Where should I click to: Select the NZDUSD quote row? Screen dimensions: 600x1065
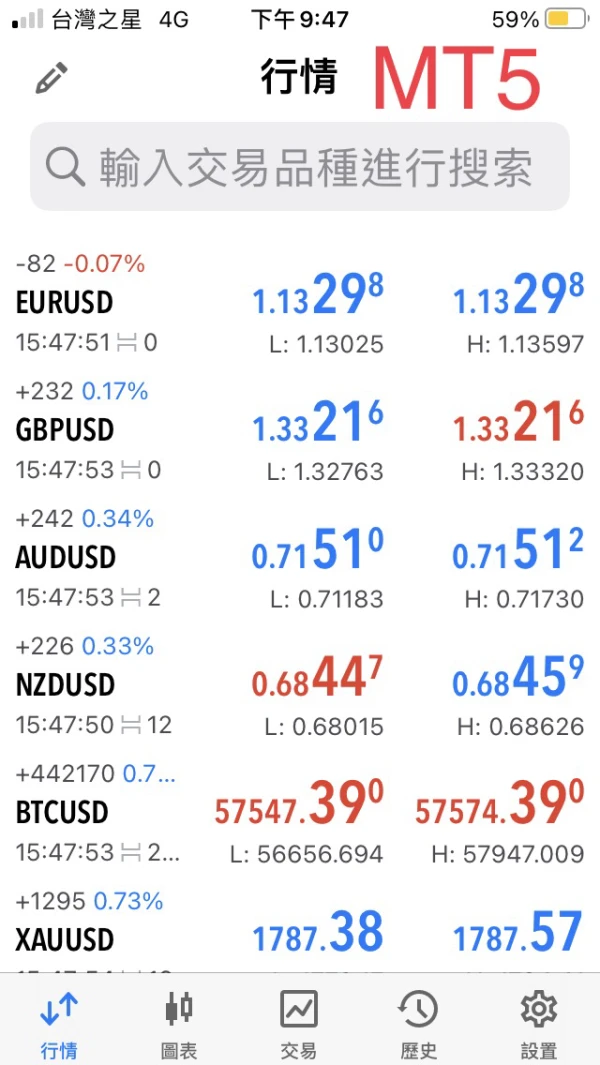pyautogui.click(x=300, y=685)
